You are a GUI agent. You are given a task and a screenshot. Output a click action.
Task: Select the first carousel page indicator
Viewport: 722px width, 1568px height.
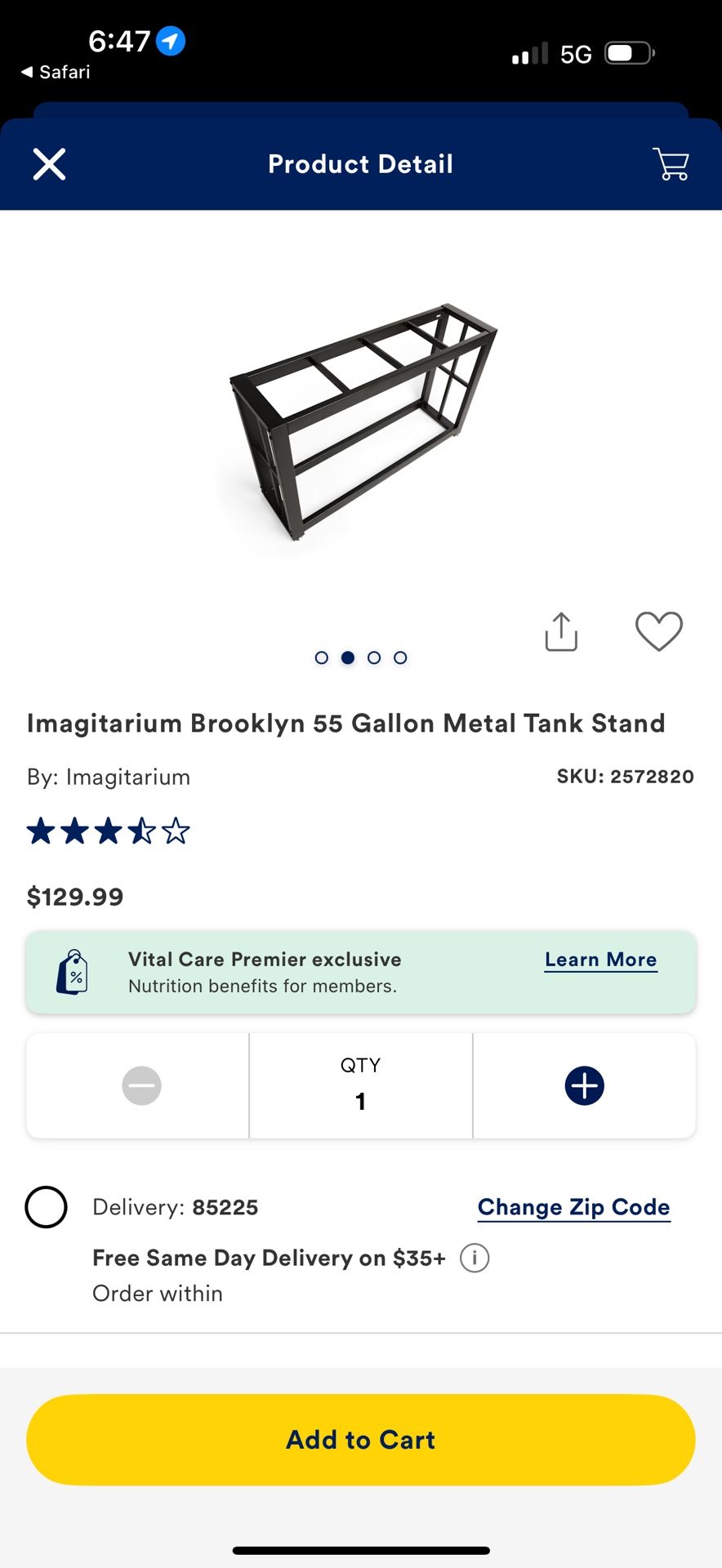tap(322, 657)
